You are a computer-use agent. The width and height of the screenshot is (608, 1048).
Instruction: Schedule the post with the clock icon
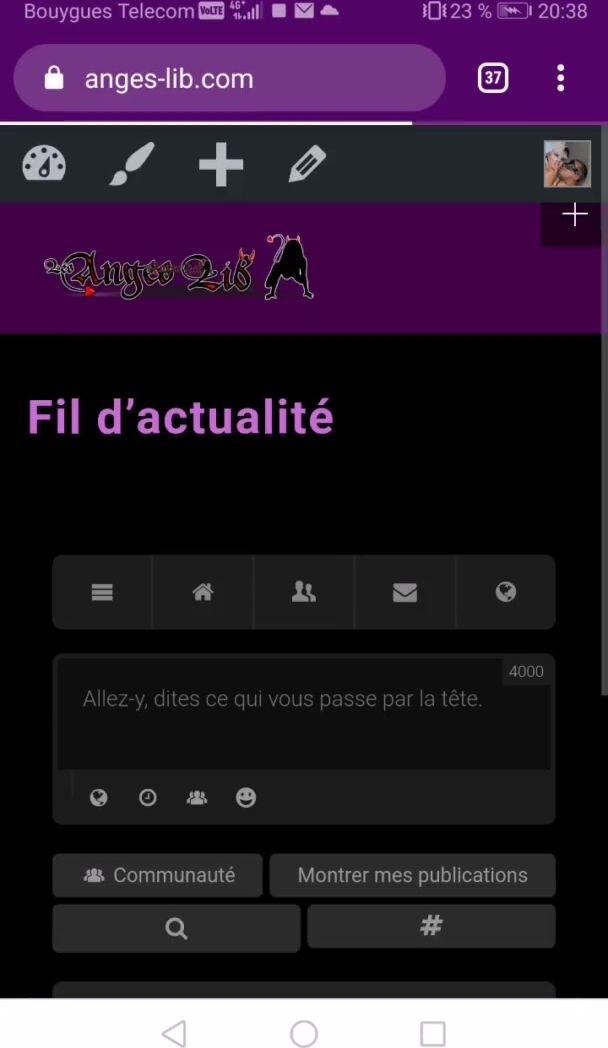tap(147, 797)
